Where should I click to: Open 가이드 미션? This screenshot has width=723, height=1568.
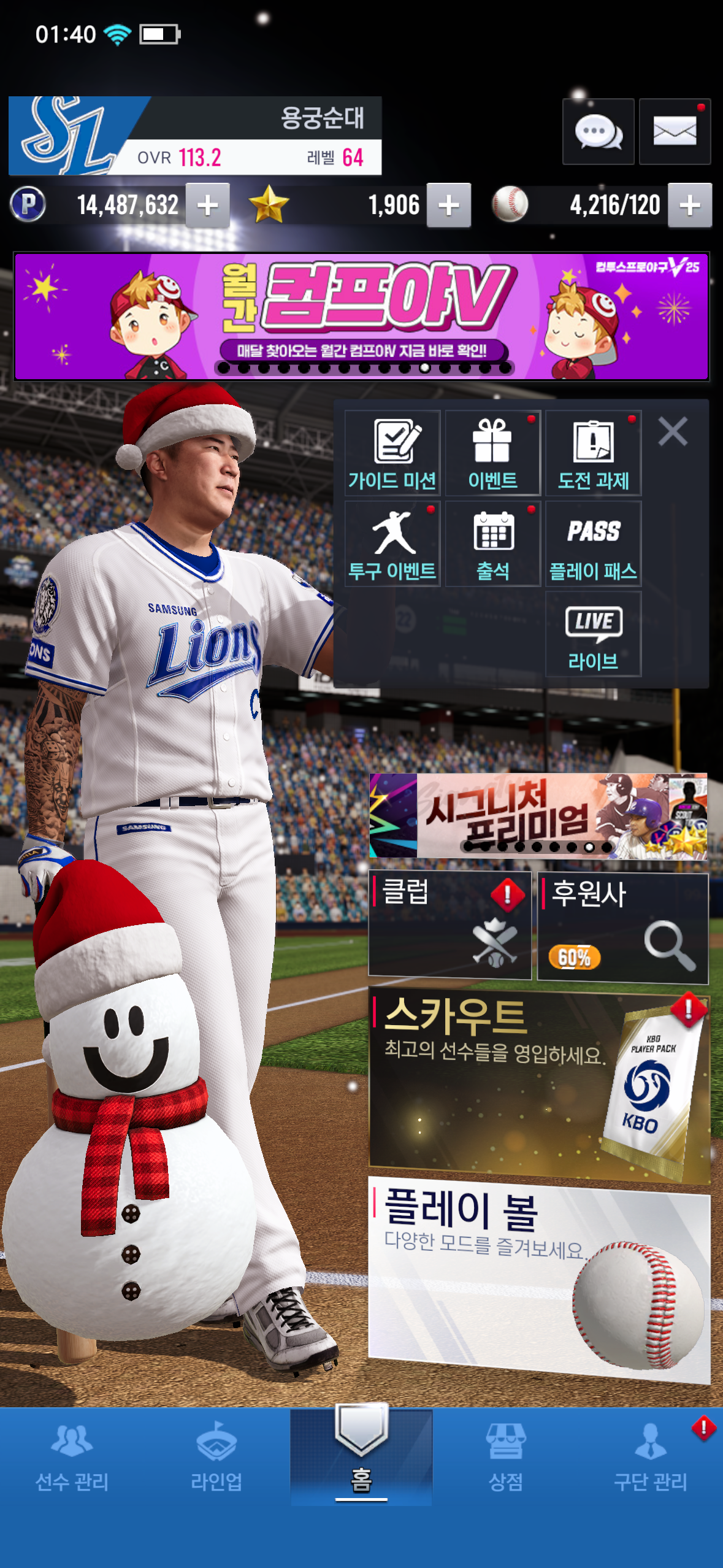click(392, 453)
